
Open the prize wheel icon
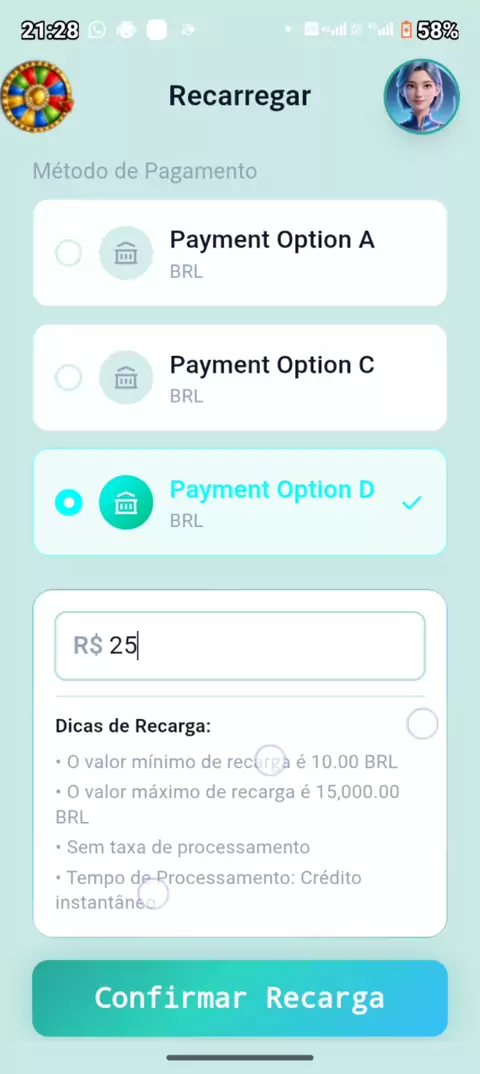tap(36, 97)
